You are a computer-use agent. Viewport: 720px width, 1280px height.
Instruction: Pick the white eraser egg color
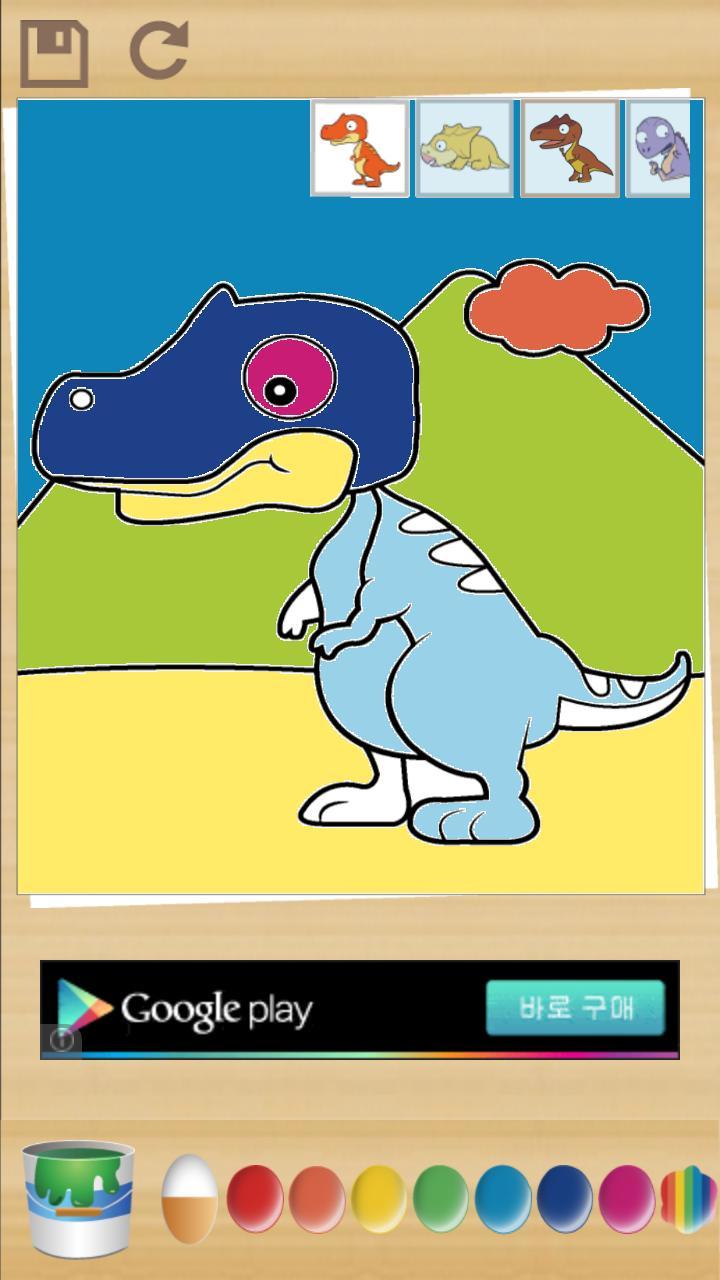[189, 1197]
